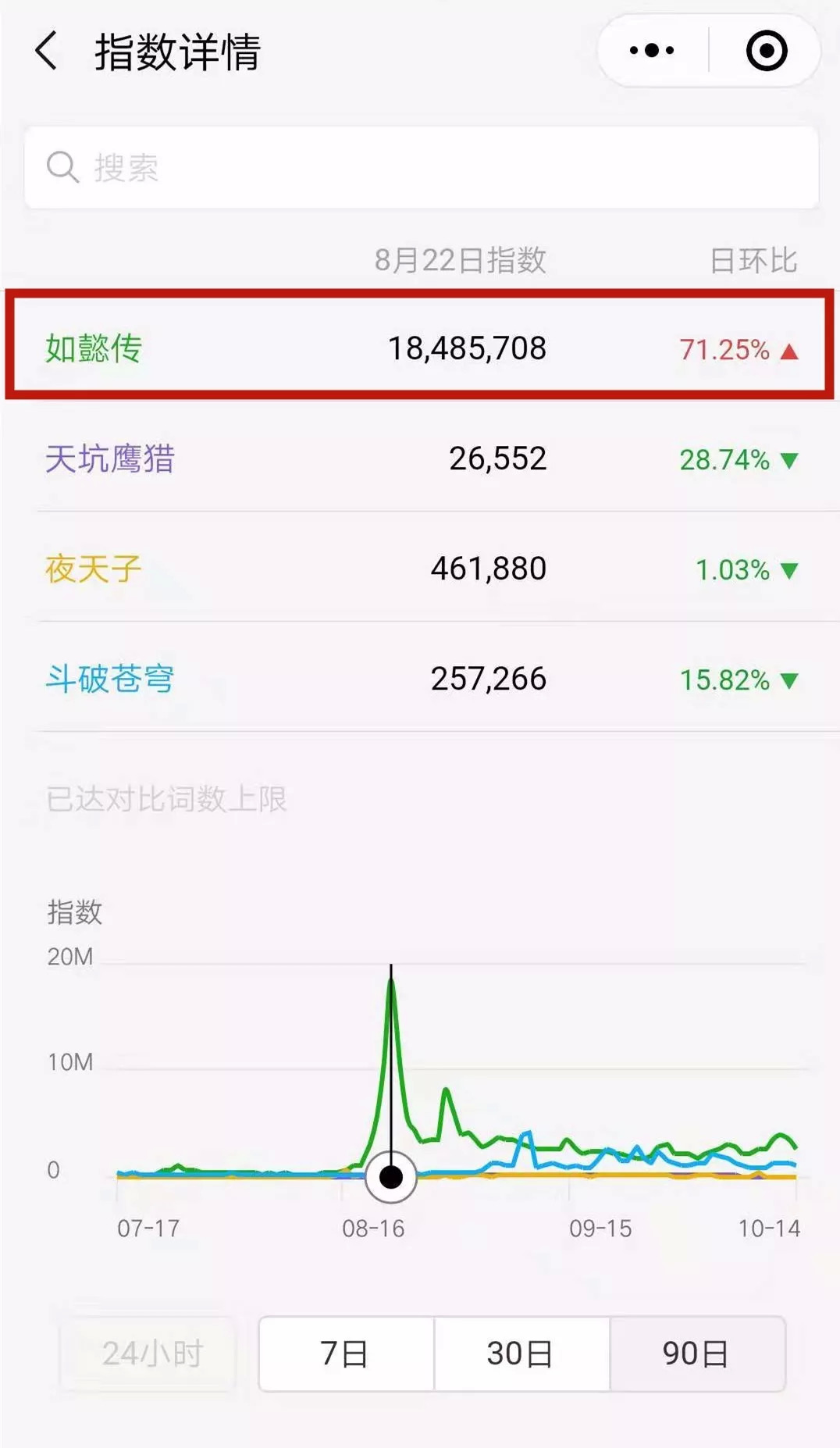This screenshot has width=840, height=1448.
Task: Select the 夜天子 index row
Action: coord(420,568)
